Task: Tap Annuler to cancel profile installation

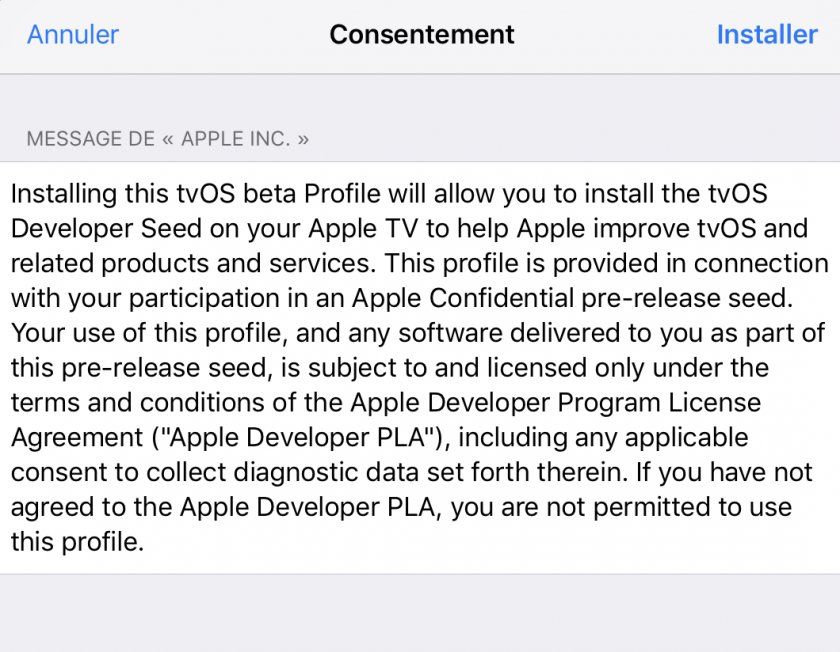Action: pos(72,34)
